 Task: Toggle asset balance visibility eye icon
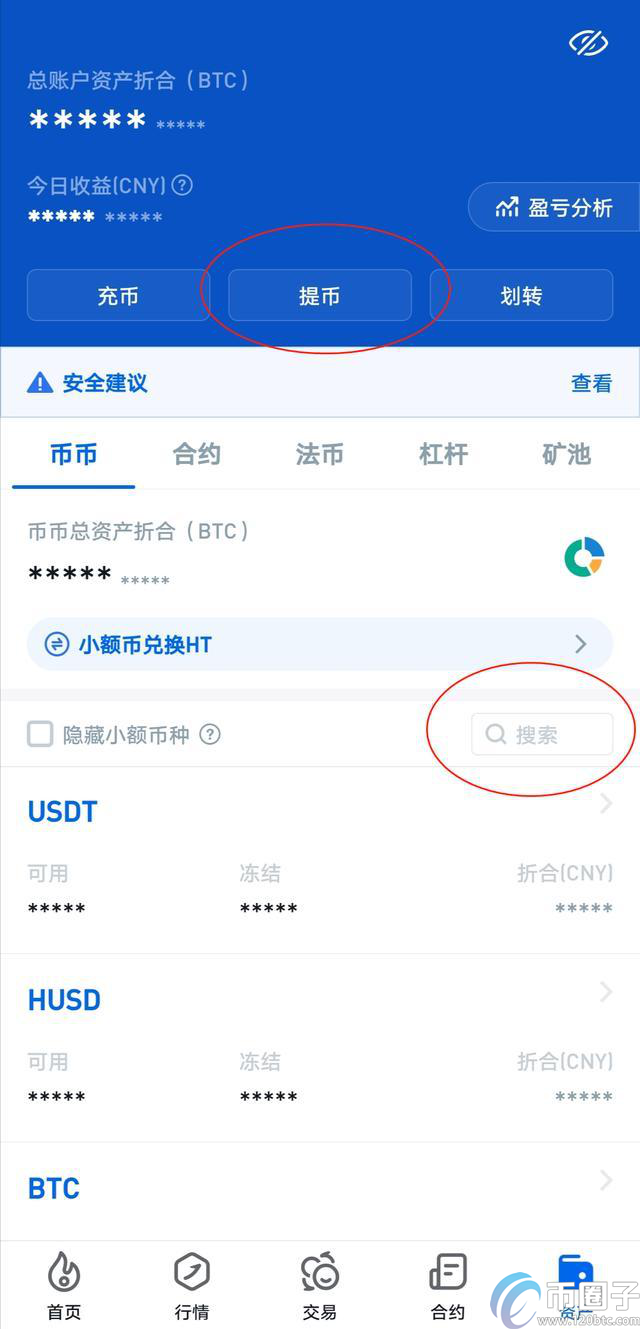click(x=589, y=42)
